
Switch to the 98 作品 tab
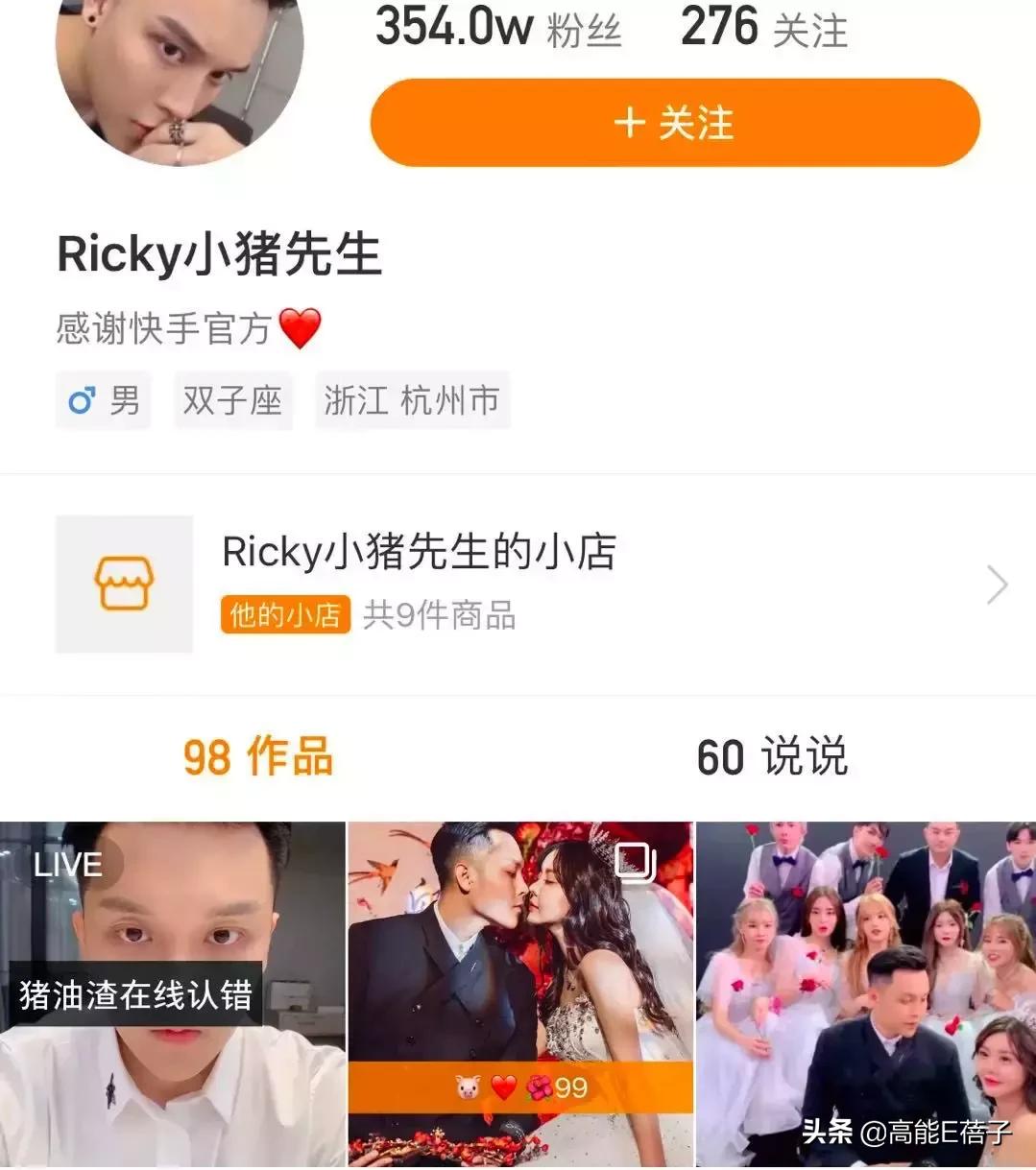point(257,758)
